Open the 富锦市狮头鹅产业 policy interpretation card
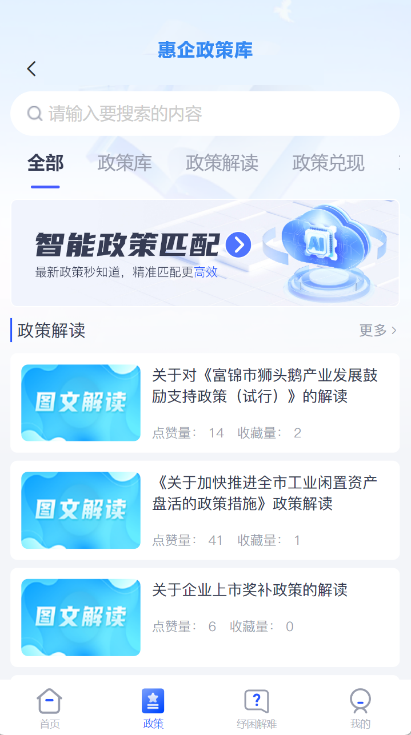This screenshot has width=411, height=735. point(205,403)
